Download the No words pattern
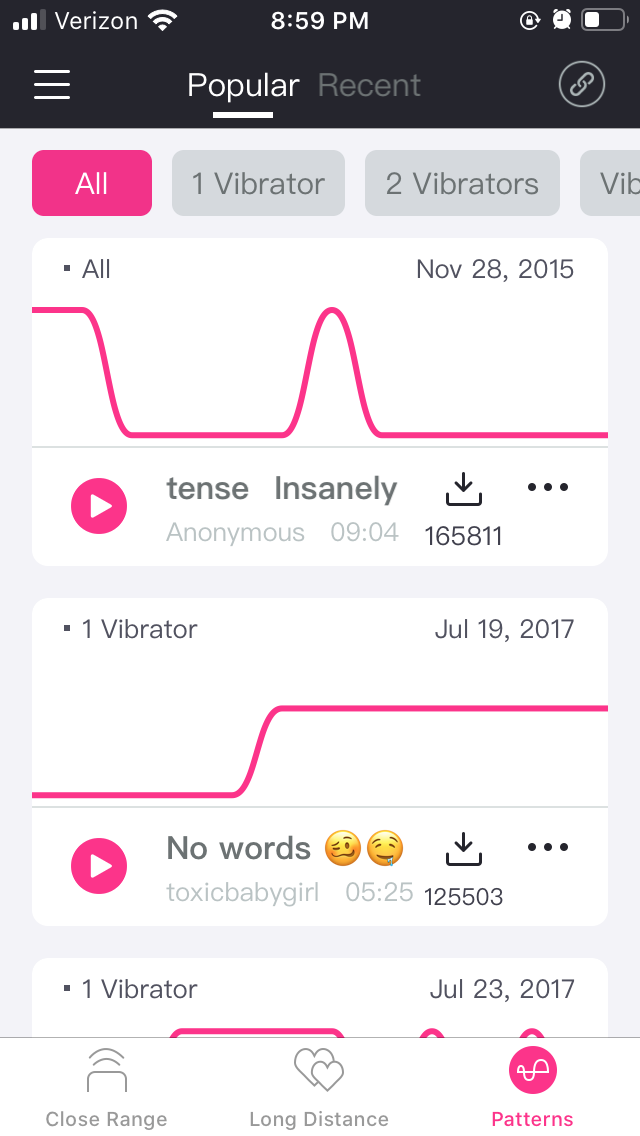 tap(462, 849)
